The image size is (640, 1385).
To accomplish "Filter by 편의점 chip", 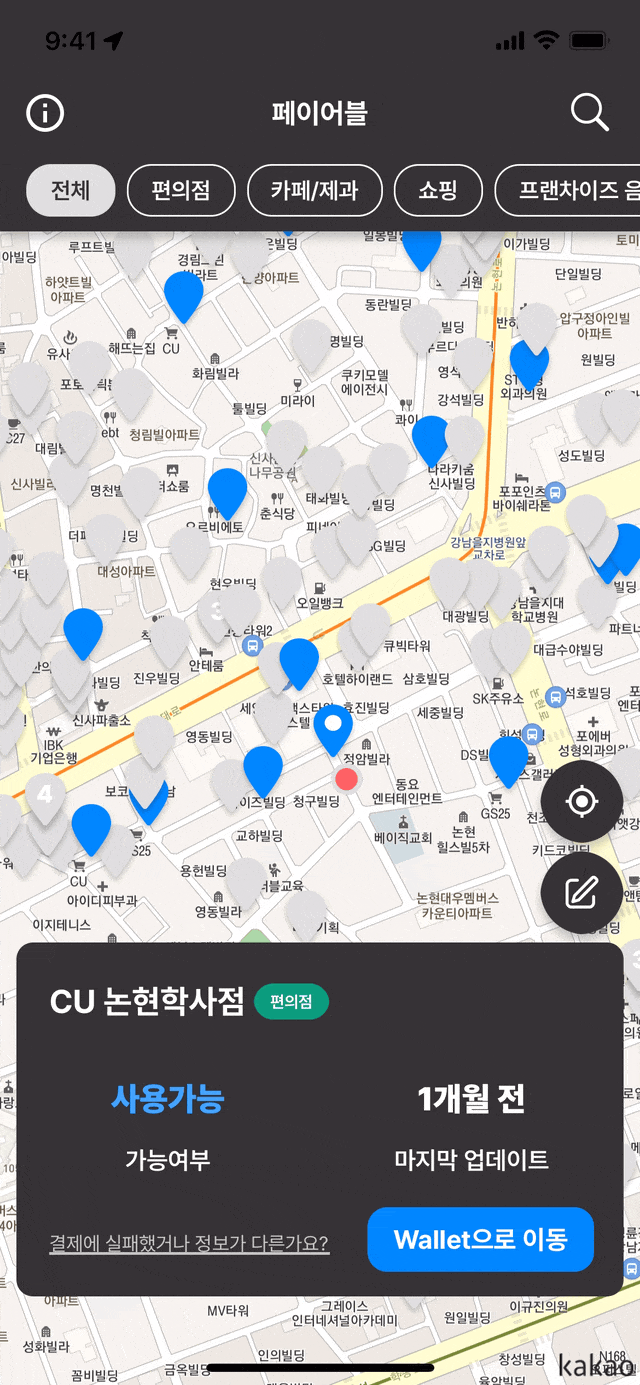I will [x=181, y=190].
